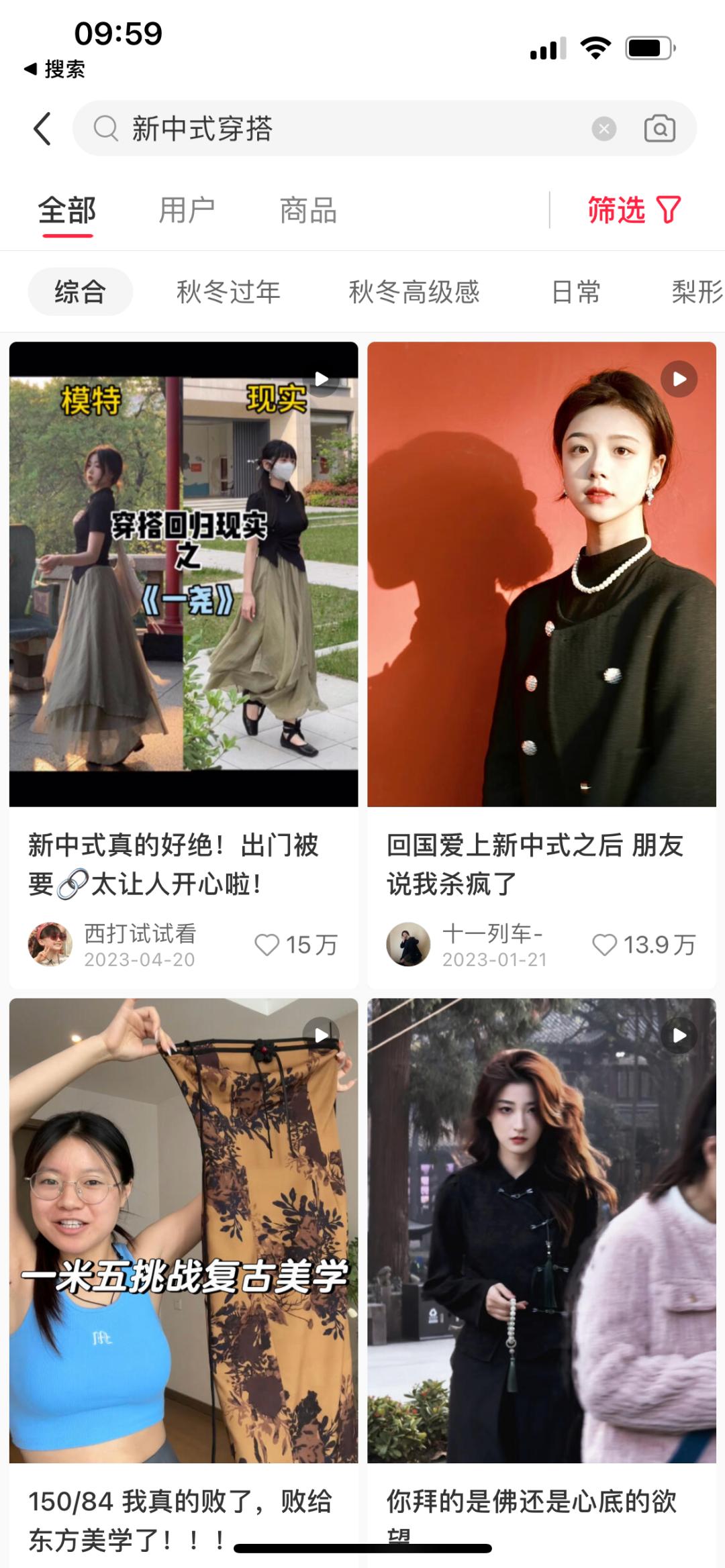Select the 综合 sort chip
This screenshot has width=725, height=1568.
[80, 292]
